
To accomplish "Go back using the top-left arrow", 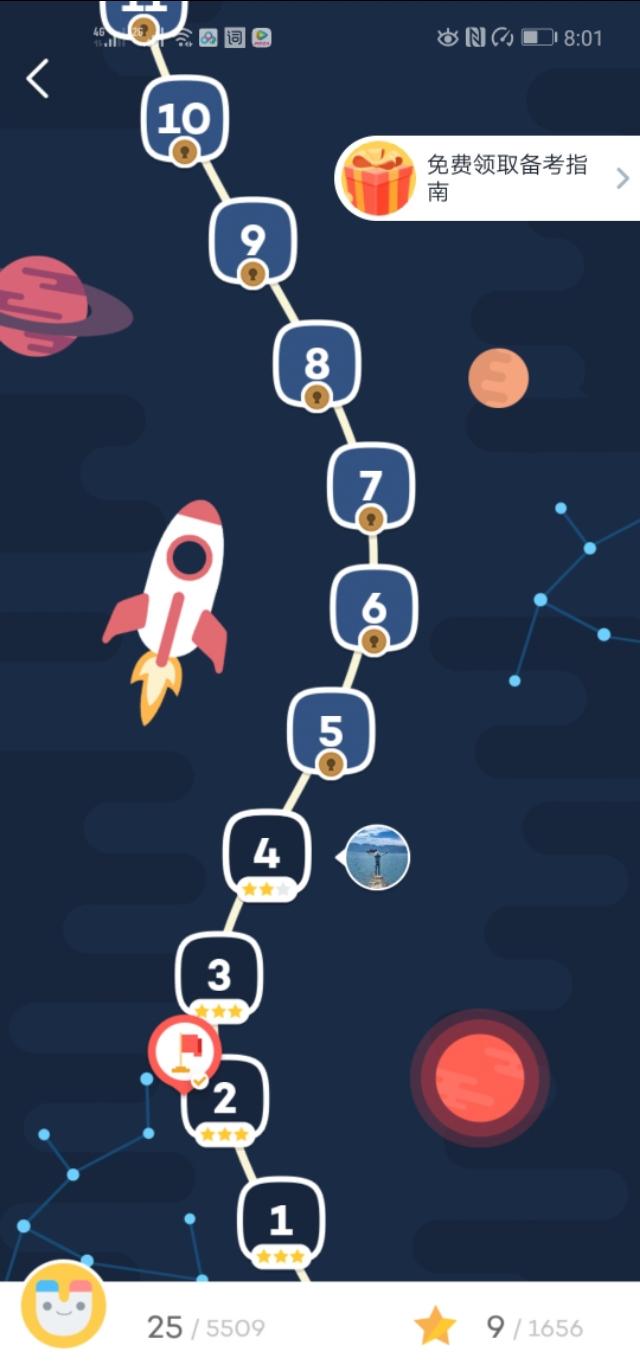I will click(x=38, y=78).
